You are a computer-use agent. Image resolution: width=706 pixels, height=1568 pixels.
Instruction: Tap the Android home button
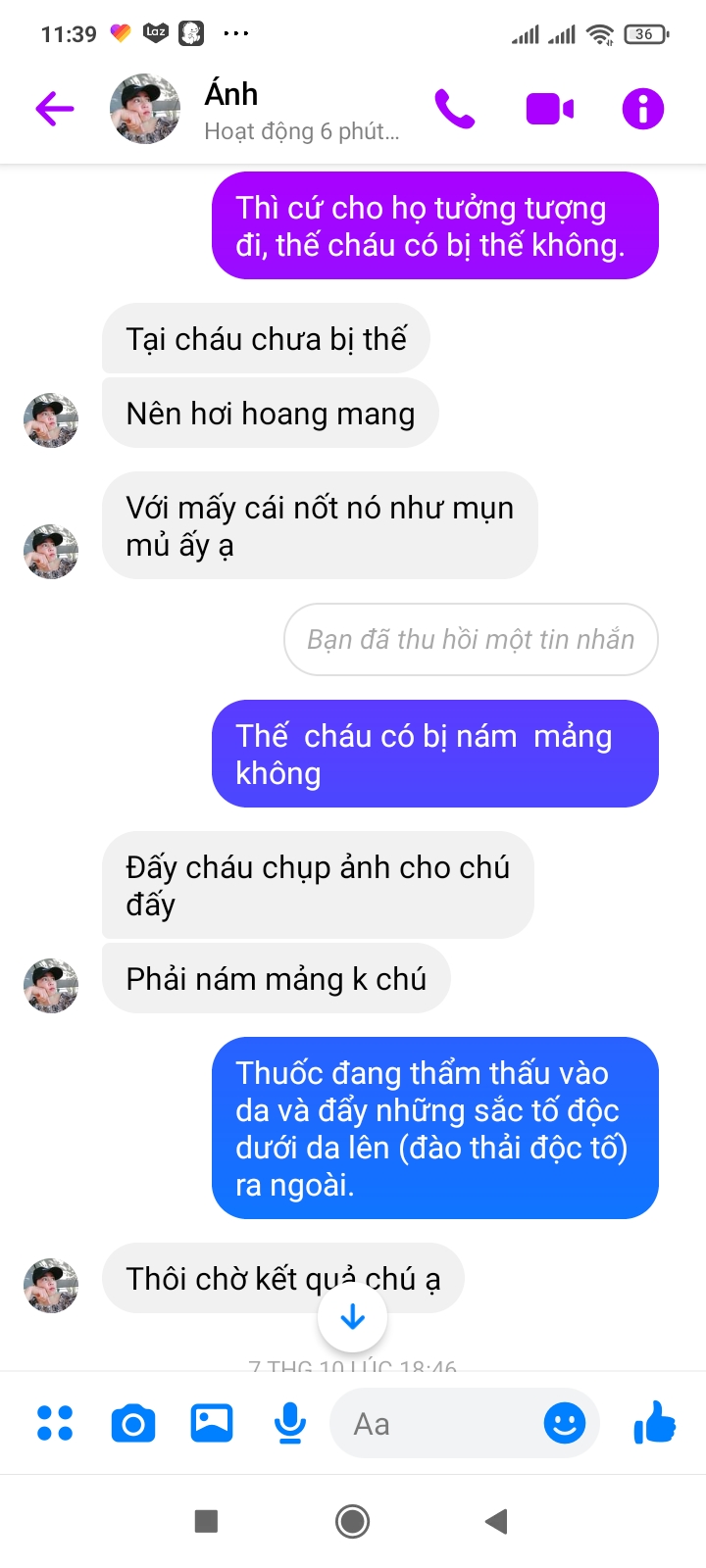tap(353, 1521)
